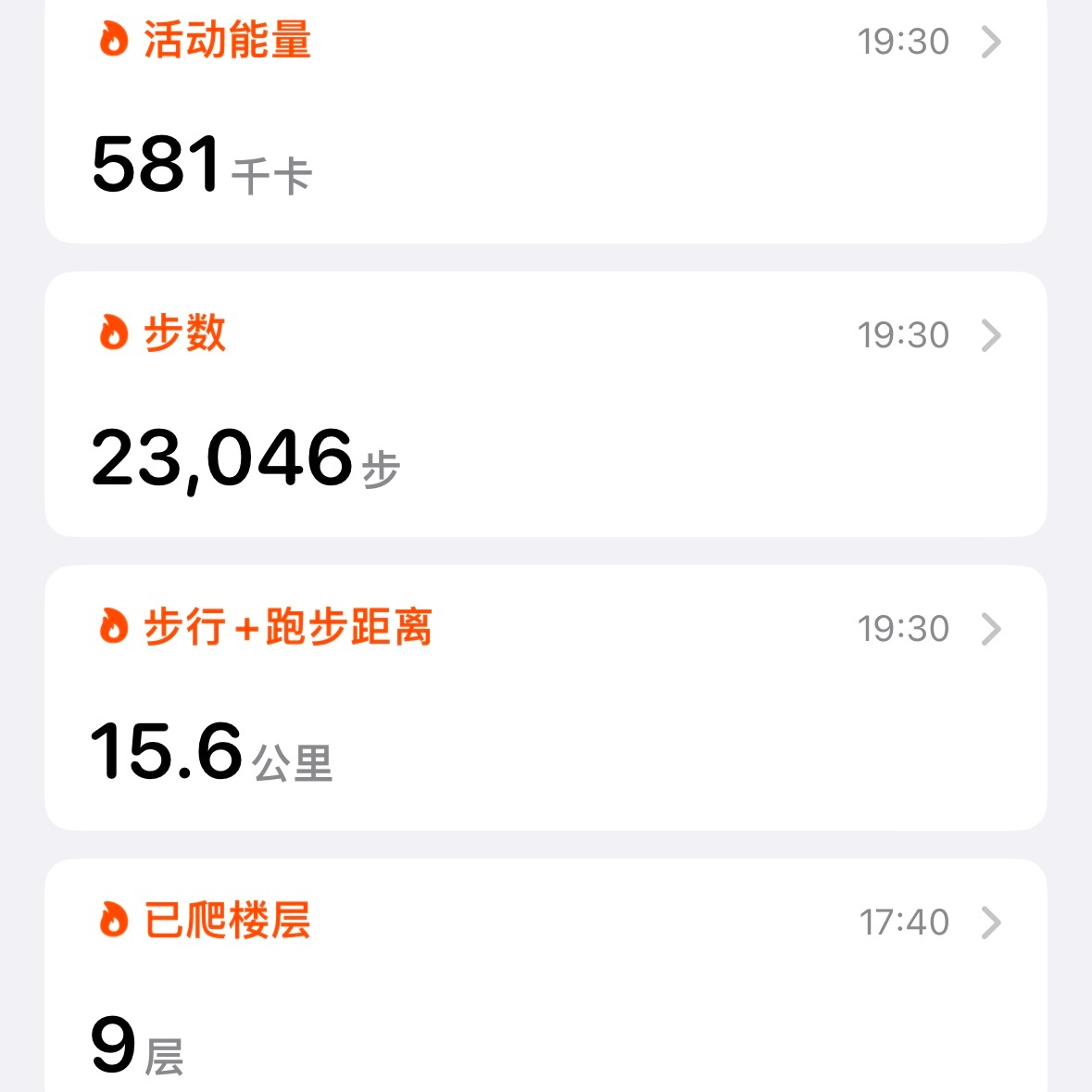Open 步行+跑步距离 distance card
1092x1092 pixels.
(x=545, y=697)
